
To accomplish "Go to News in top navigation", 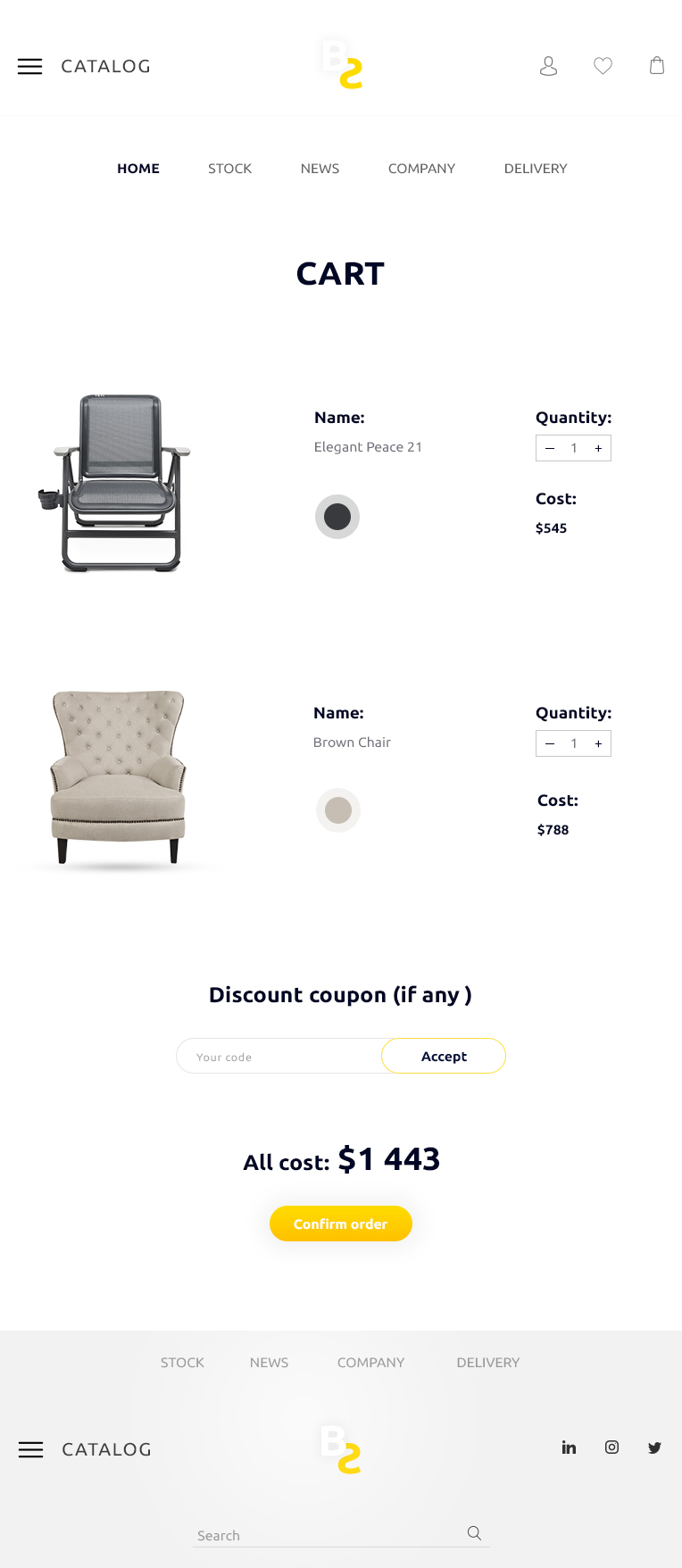I will (x=320, y=169).
